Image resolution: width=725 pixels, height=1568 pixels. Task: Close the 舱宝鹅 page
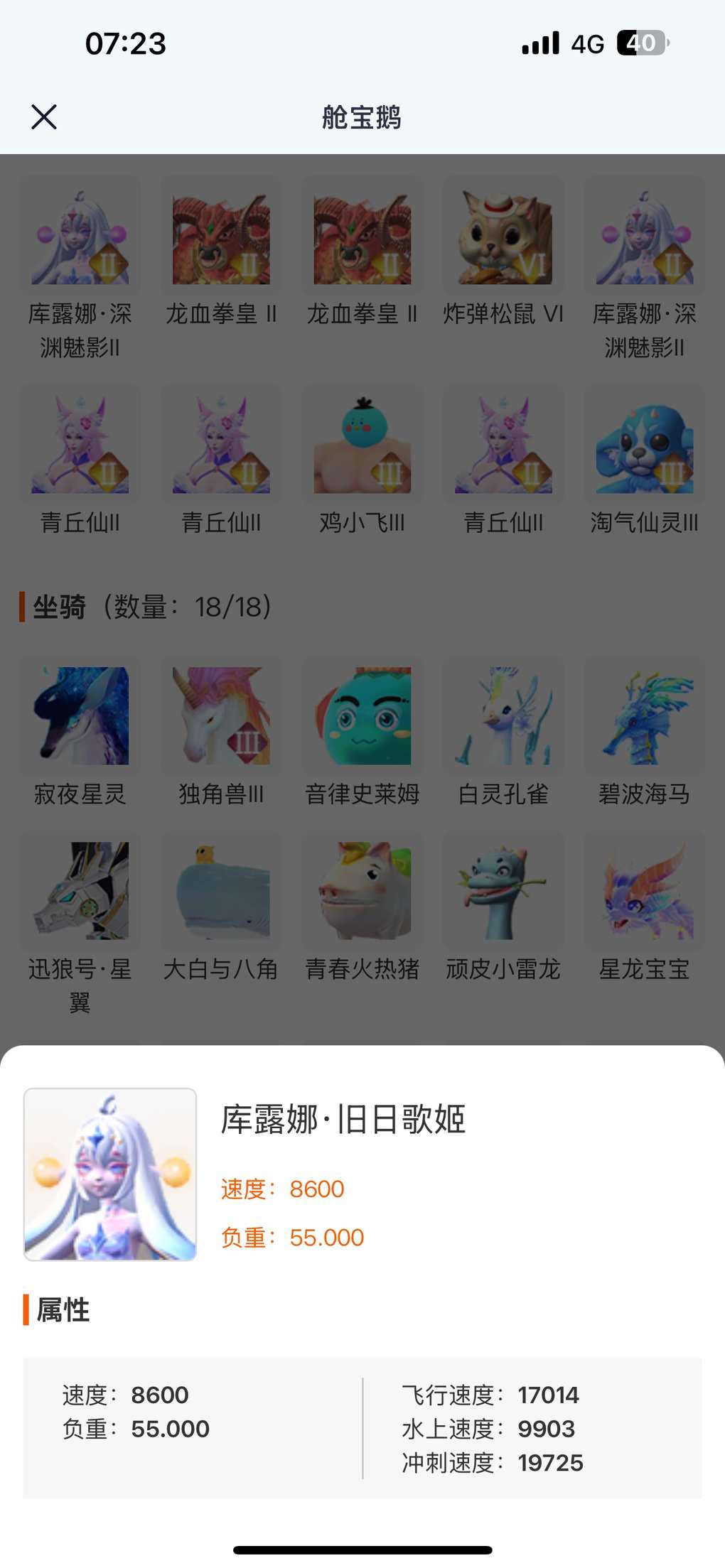tap(44, 117)
